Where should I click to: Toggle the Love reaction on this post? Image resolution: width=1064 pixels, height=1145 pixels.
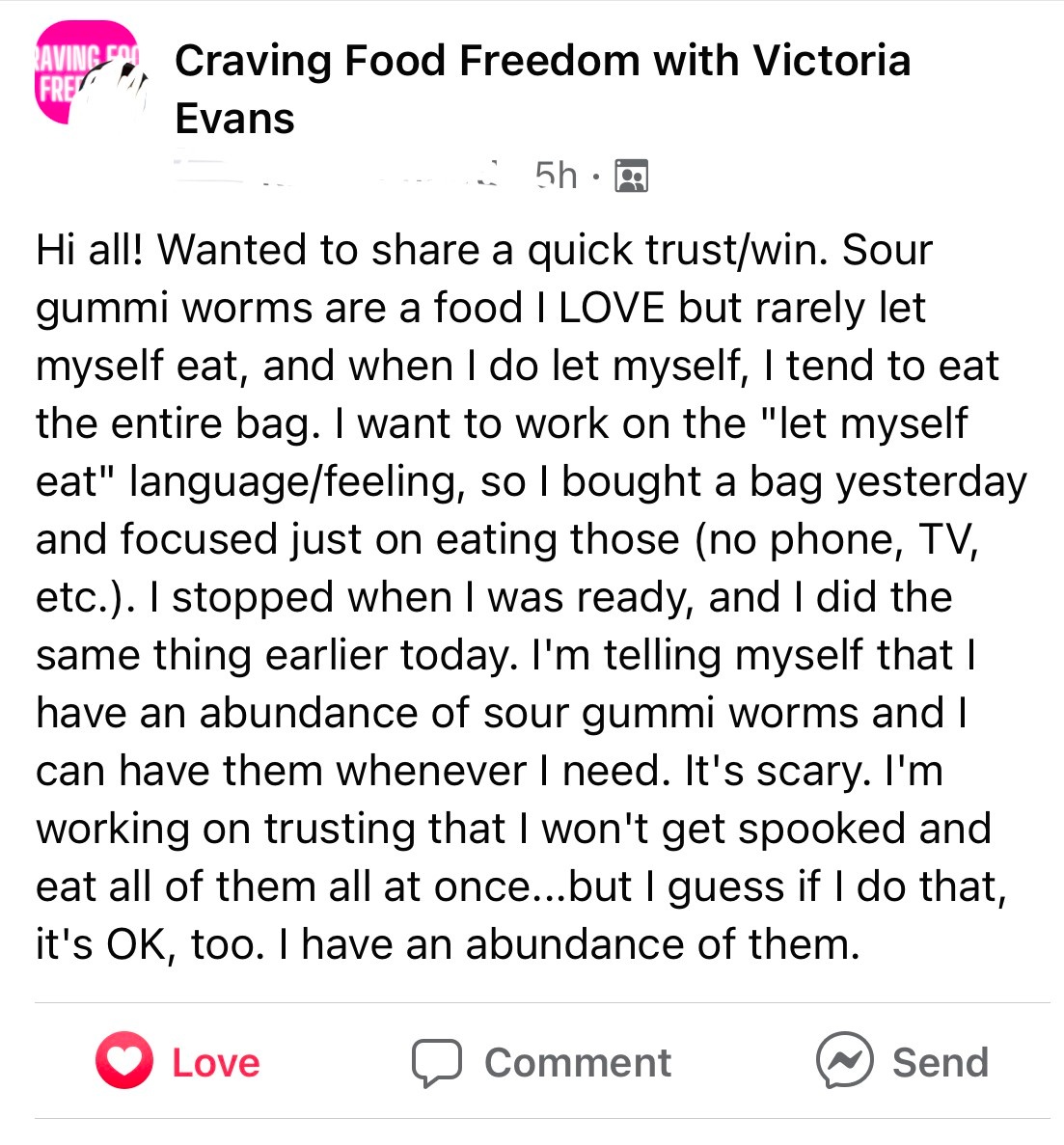pos(177,1061)
